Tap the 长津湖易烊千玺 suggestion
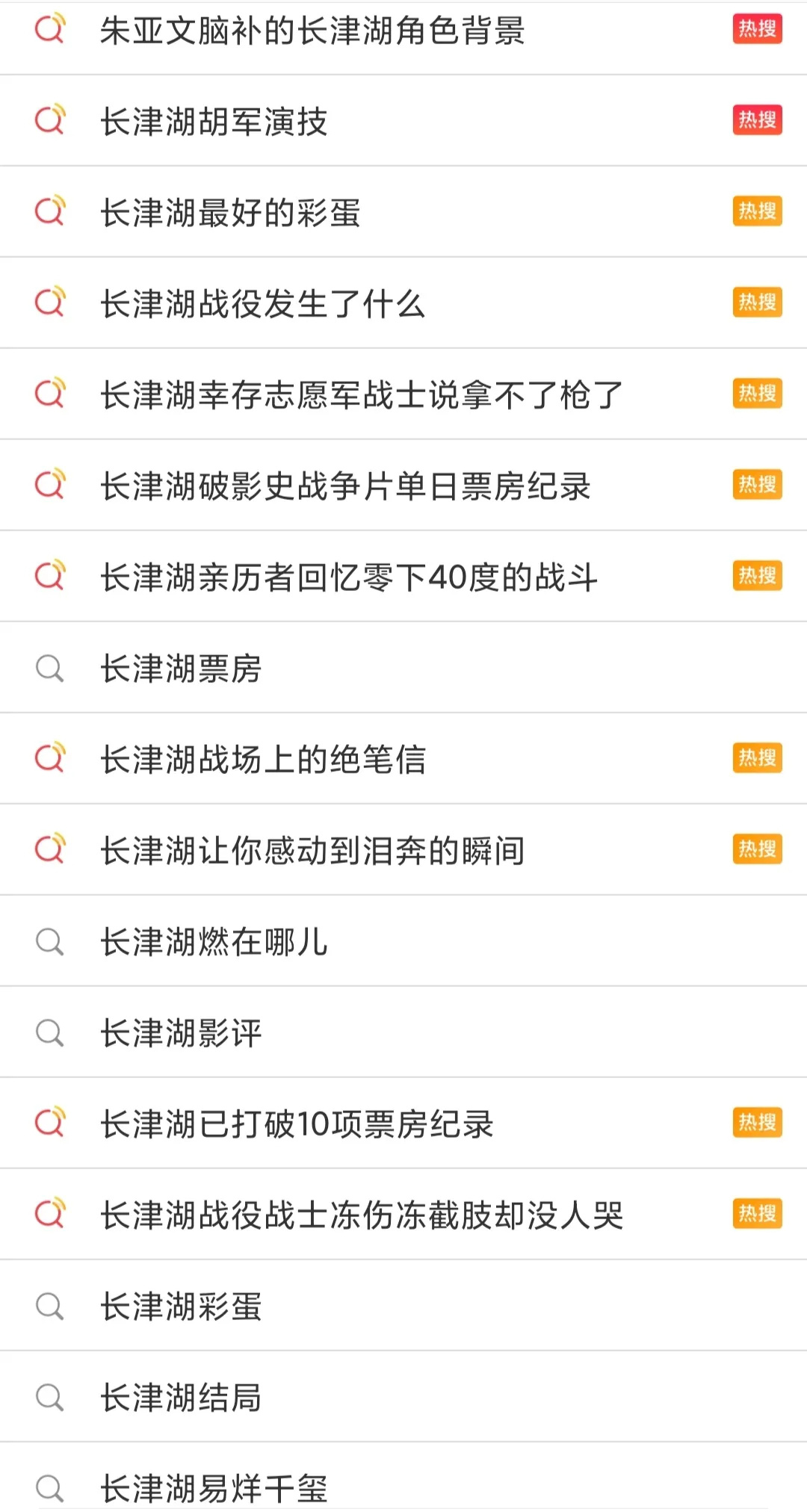 click(x=214, y=1488)
